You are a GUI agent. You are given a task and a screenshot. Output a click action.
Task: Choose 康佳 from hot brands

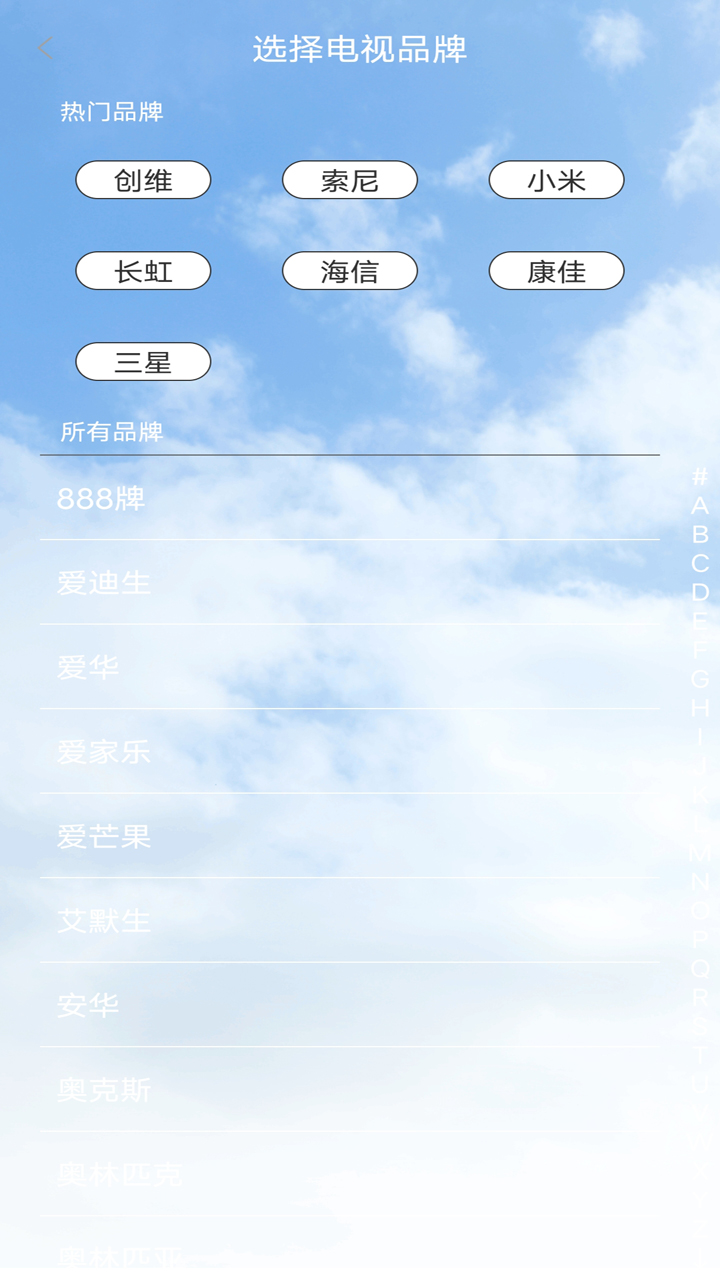556,271
